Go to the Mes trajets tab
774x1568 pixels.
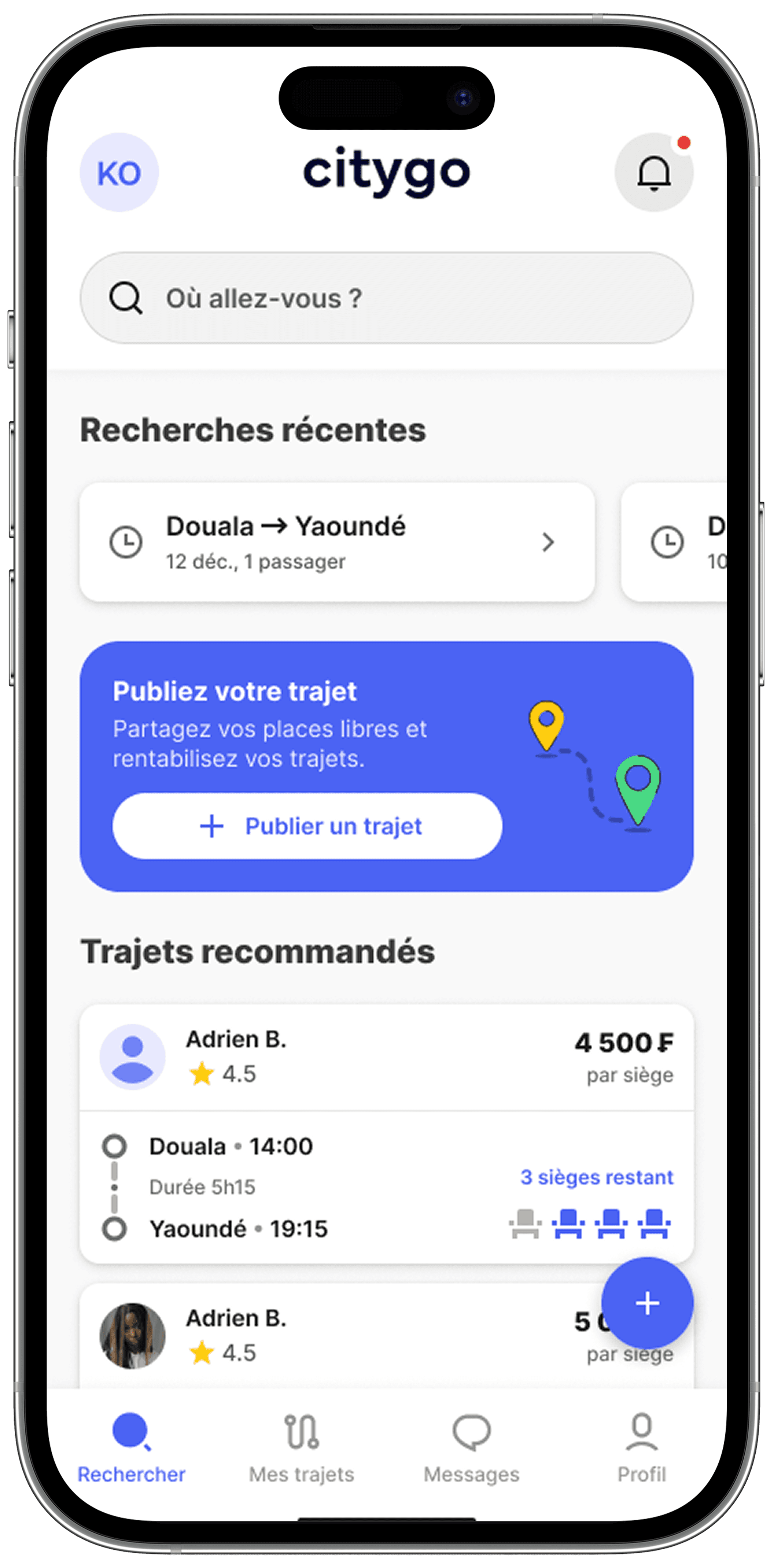(302, 1449)
